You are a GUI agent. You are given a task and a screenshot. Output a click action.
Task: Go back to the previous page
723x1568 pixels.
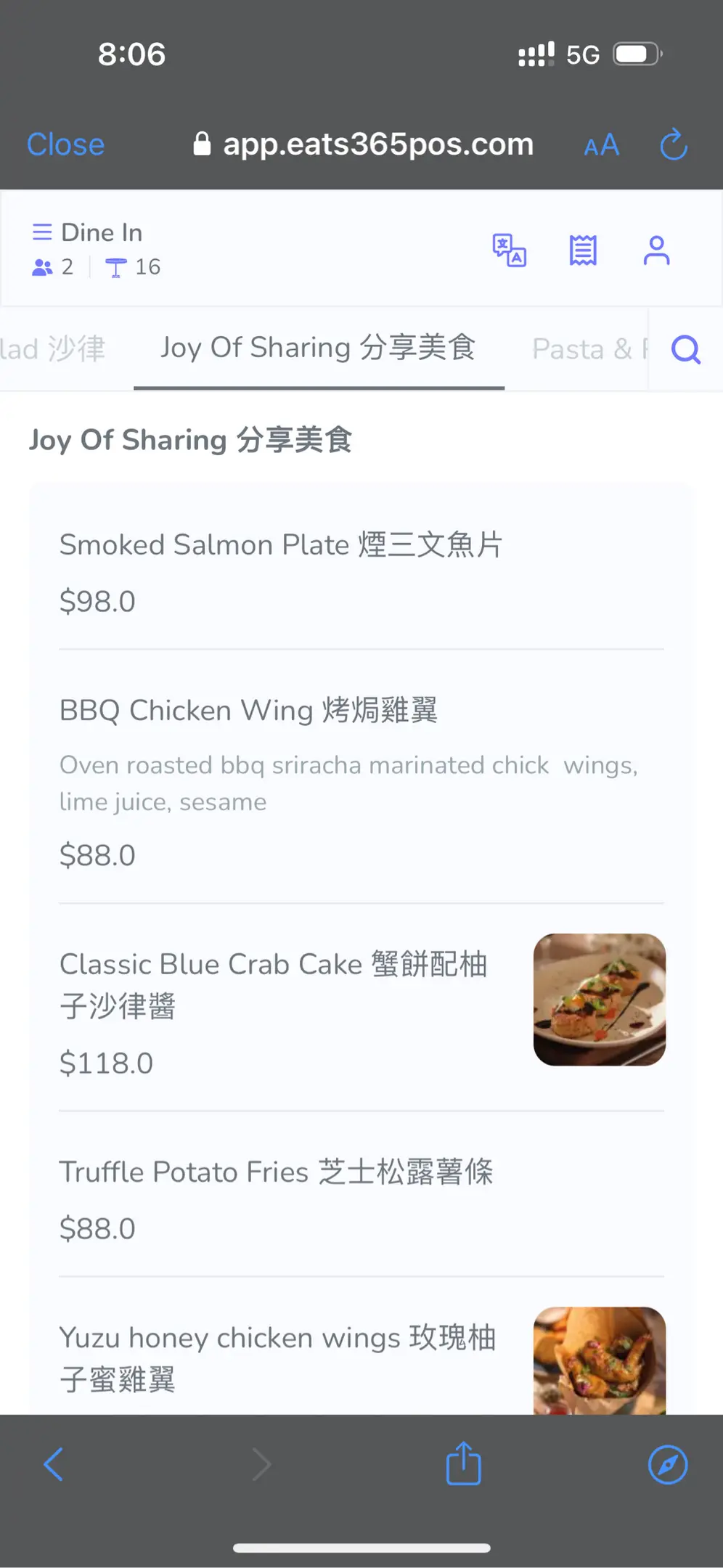point(54,1464)
